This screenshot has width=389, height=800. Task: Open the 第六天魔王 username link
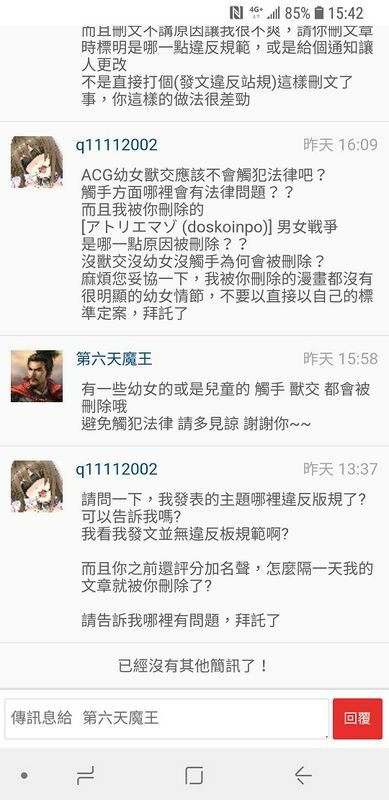point(114,359)
